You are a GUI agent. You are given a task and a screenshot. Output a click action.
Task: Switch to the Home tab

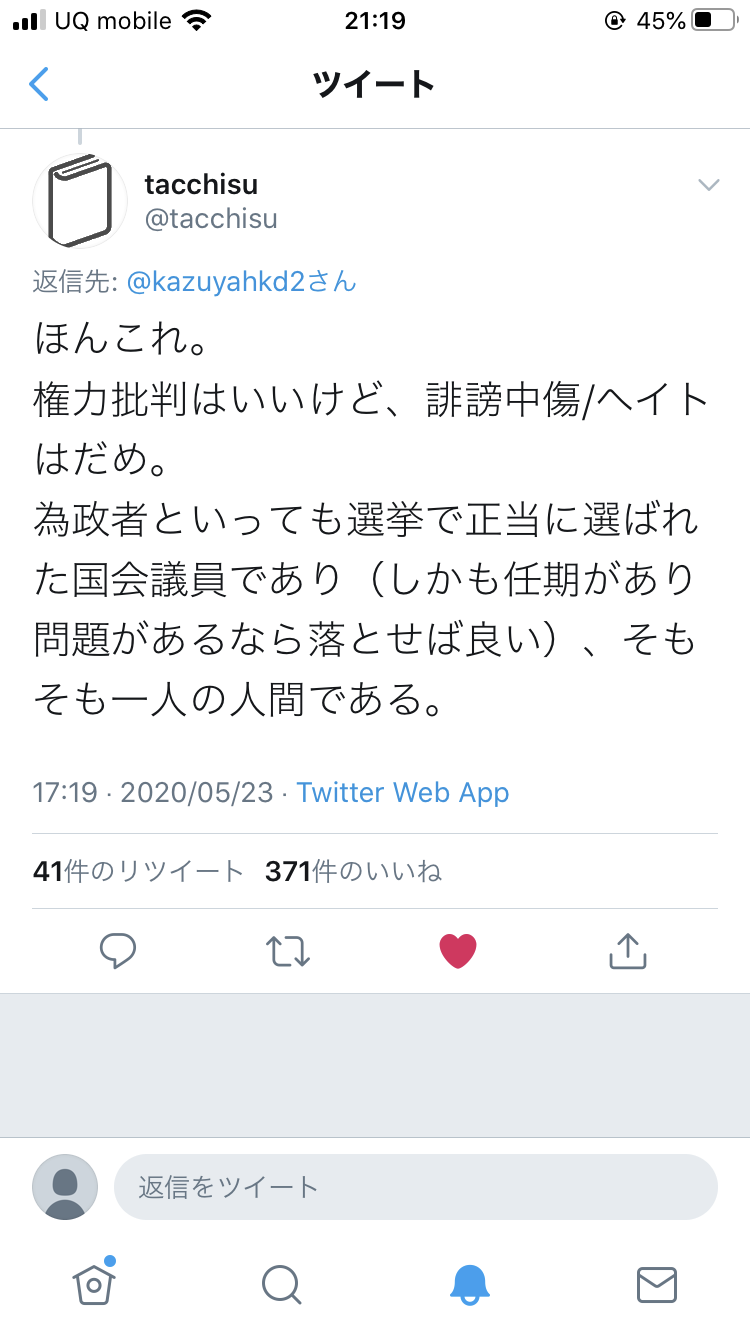94,1283
